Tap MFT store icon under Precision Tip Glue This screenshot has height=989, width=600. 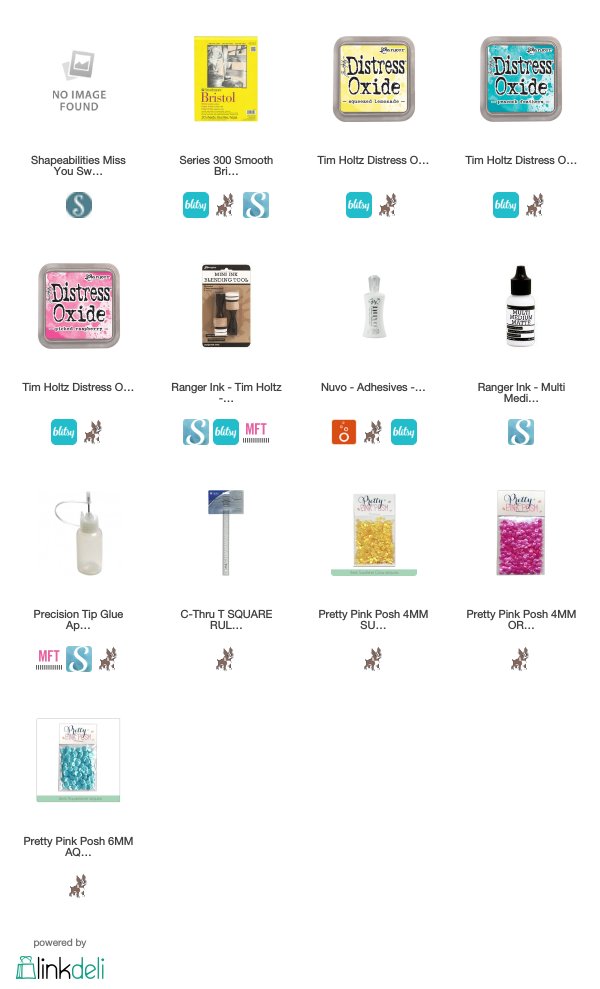49,659
